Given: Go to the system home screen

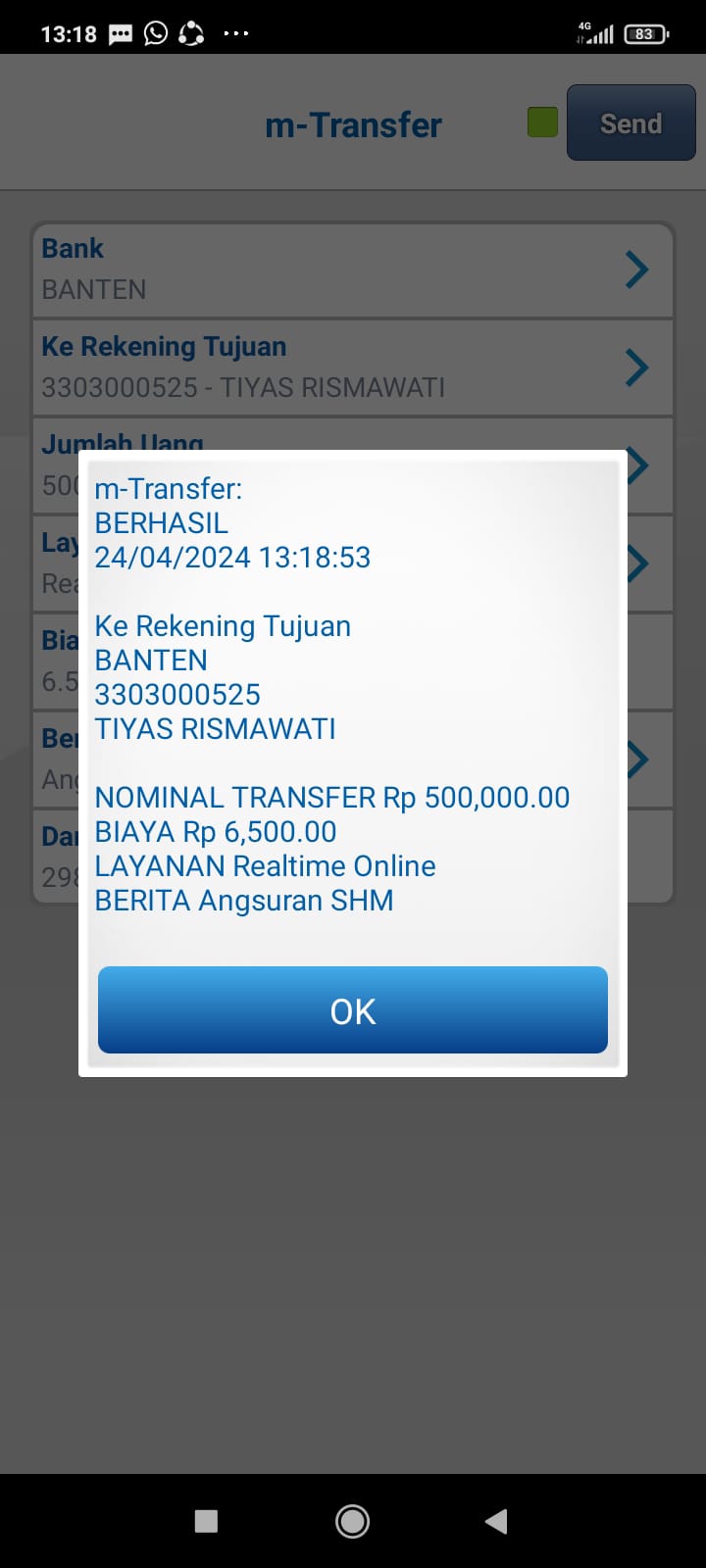Looking at the screenshot, I should (x=352, y=1520).
